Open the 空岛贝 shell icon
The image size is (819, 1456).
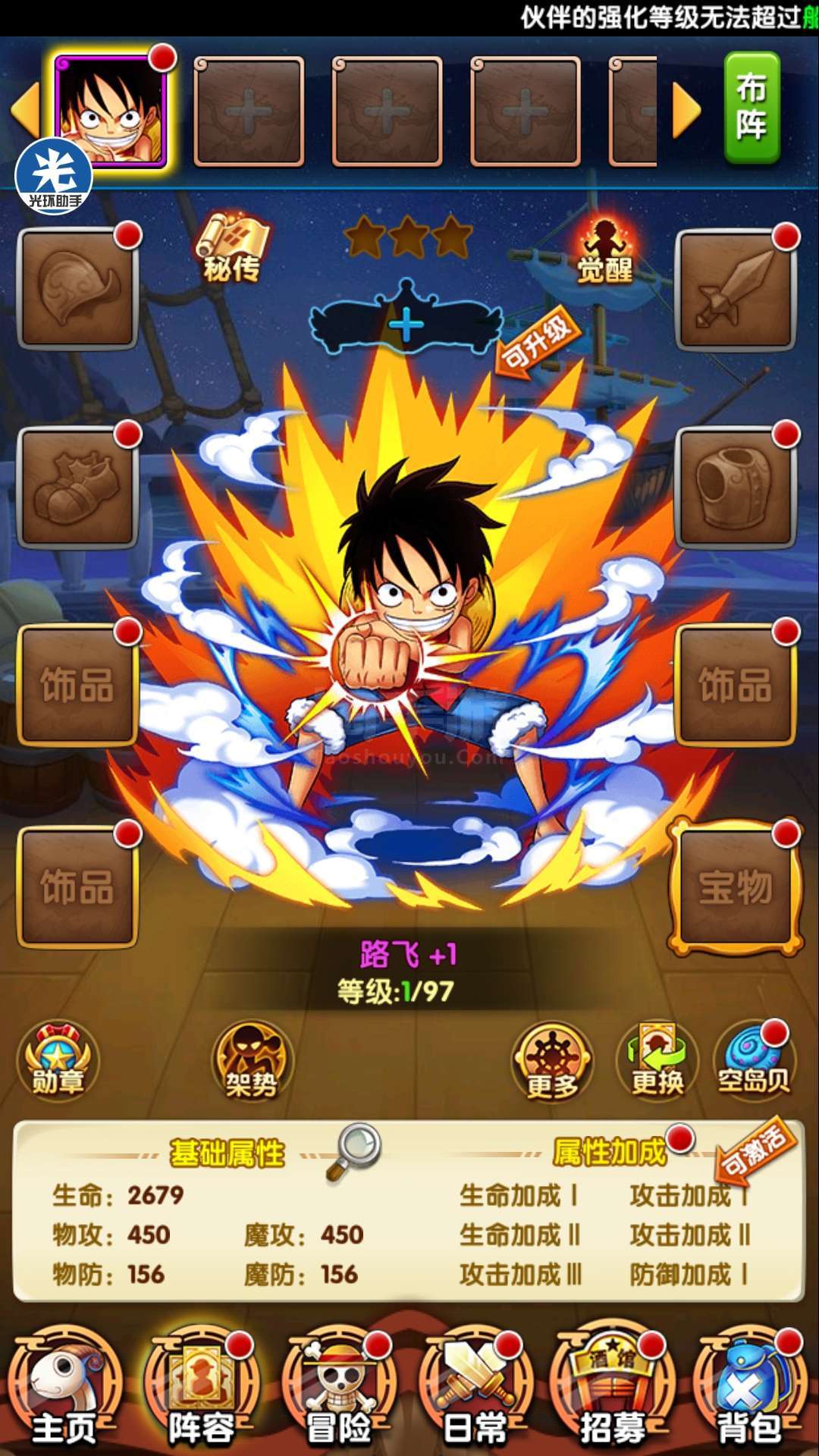pyautogui.click(x=753, y=1059)
